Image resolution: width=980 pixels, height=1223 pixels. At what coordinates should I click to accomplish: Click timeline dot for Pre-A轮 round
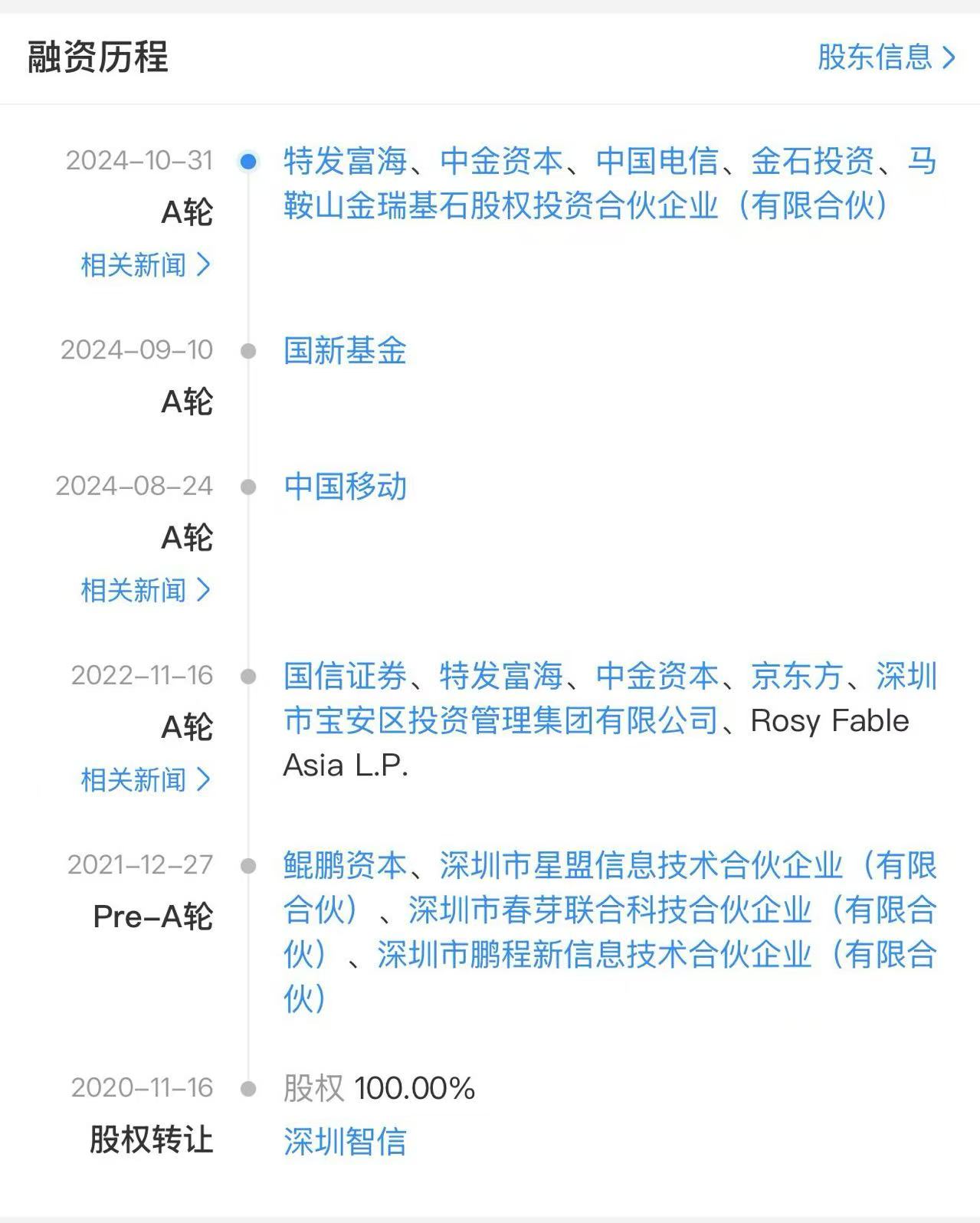(x=247, y=865)
